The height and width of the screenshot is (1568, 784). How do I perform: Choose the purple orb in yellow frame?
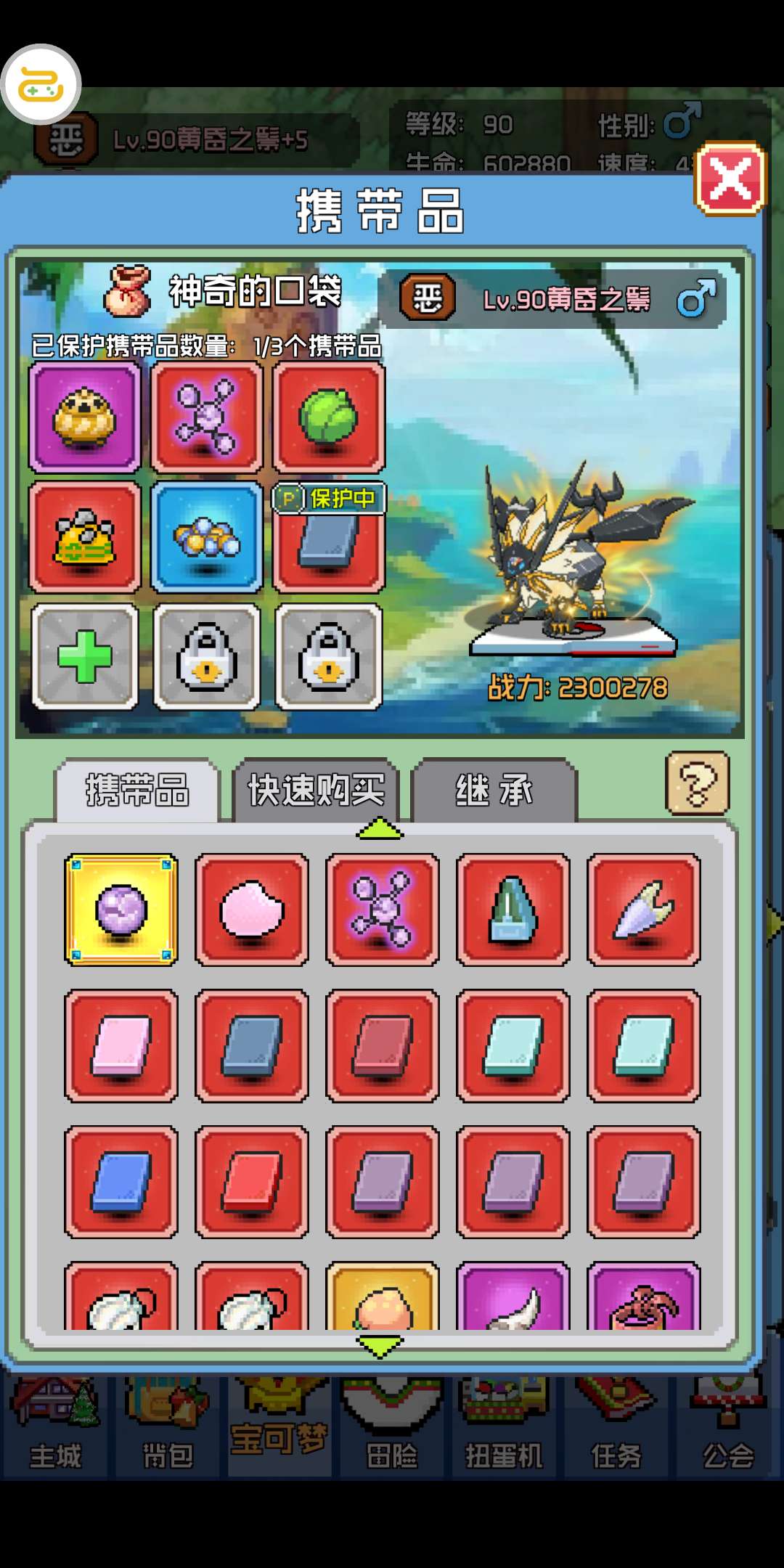(x=121, y=910)
